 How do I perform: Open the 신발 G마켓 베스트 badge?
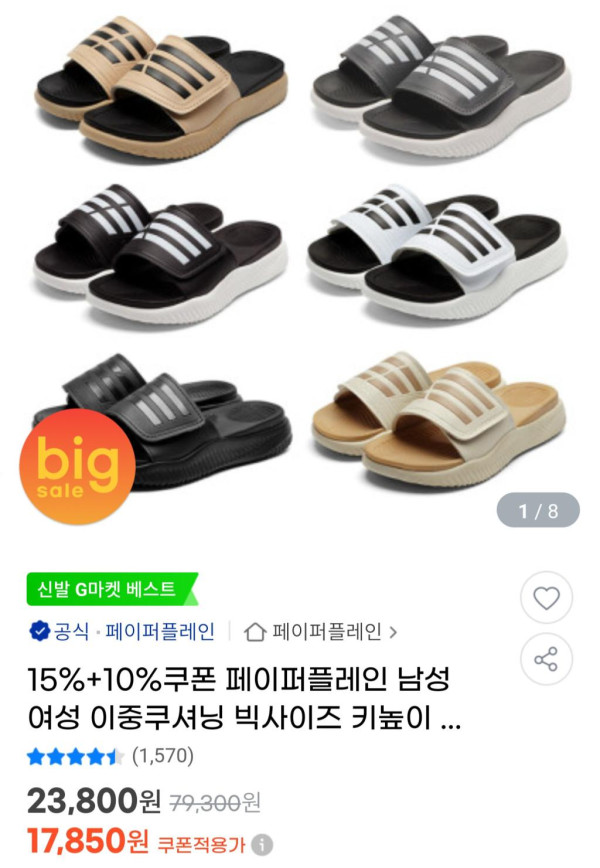112,589
